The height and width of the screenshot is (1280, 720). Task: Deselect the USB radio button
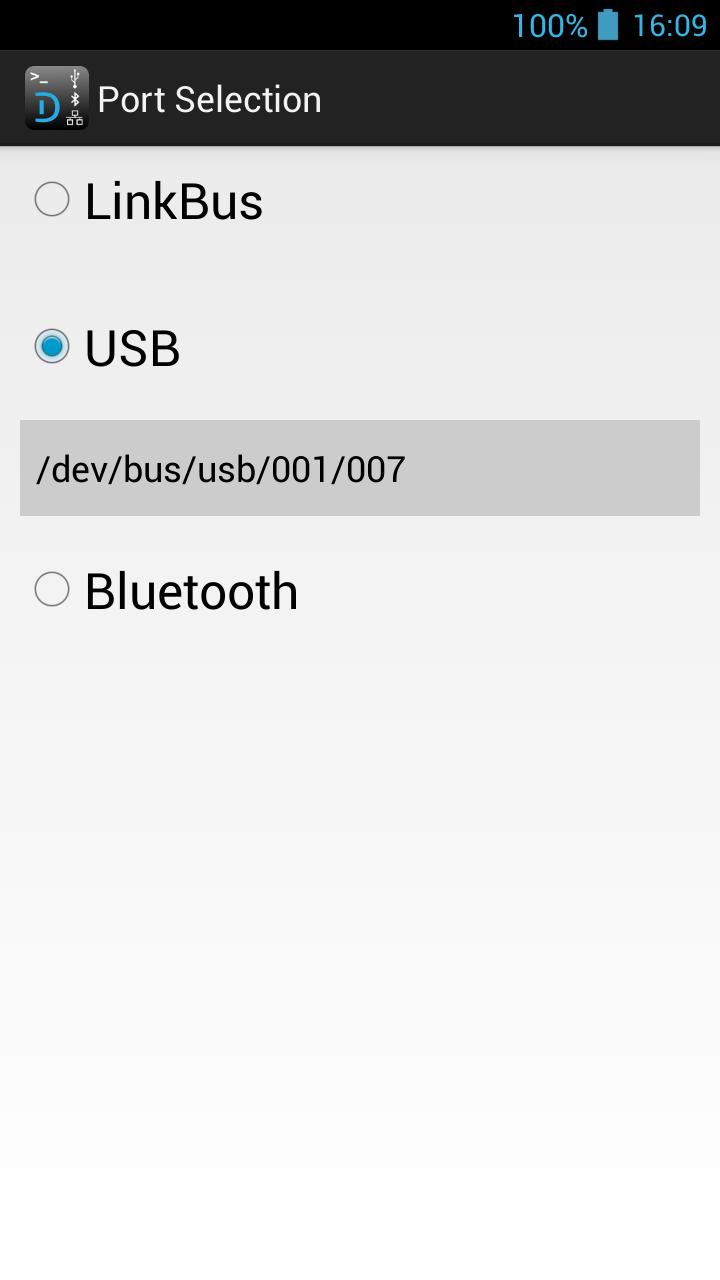pos(52,347)
